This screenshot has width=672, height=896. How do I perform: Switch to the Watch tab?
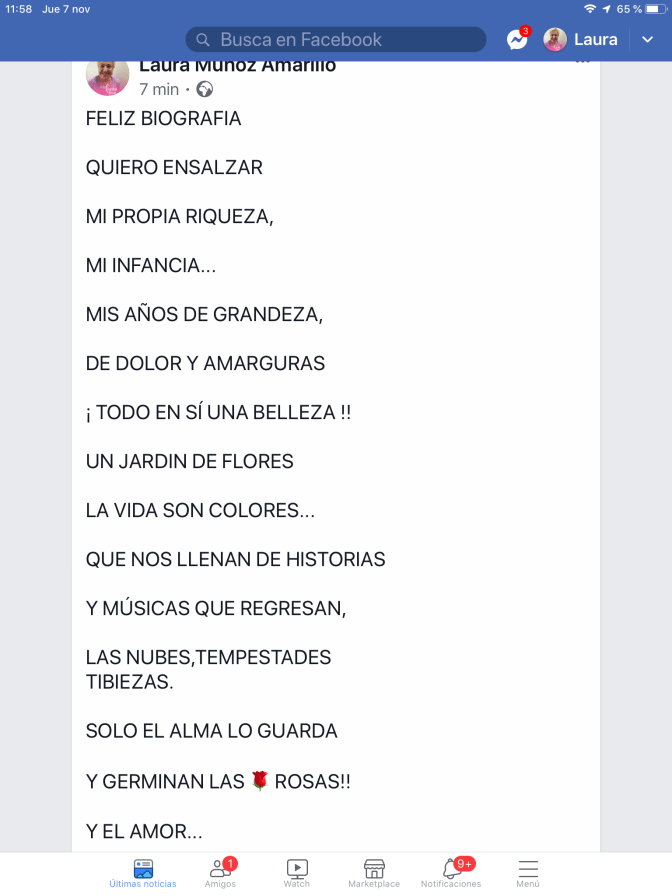click(297, 873)
